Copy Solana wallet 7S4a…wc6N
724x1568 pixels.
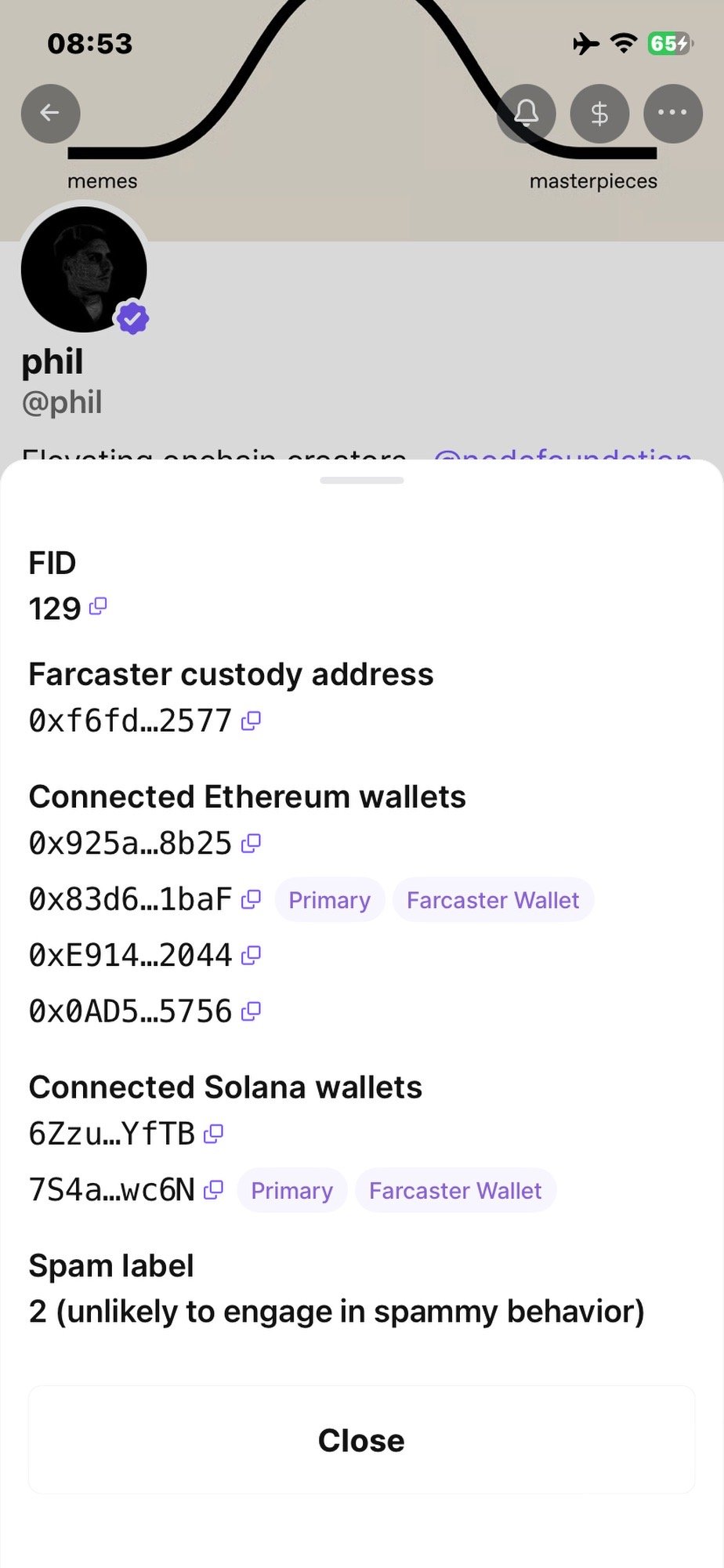[x=213, y=1190]
